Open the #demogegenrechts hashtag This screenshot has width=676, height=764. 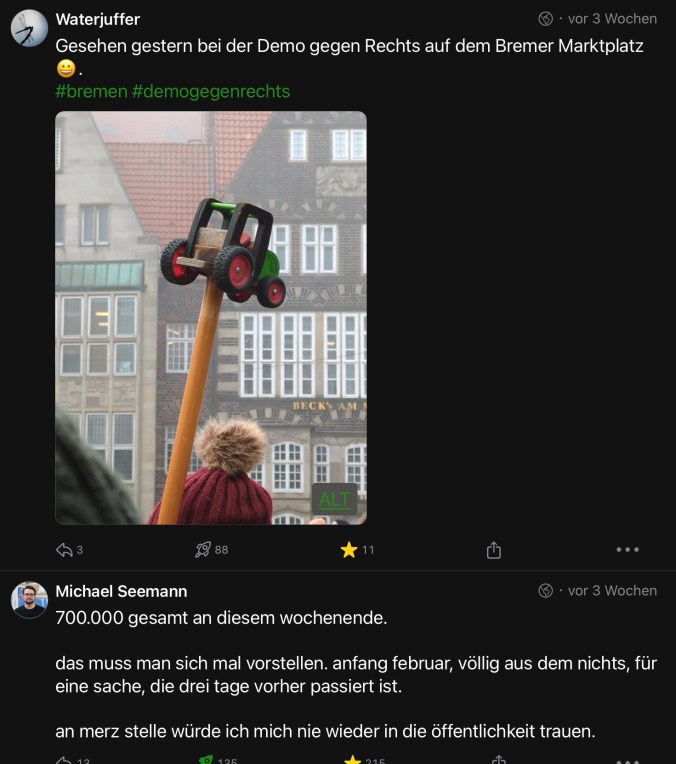(210, 91)
